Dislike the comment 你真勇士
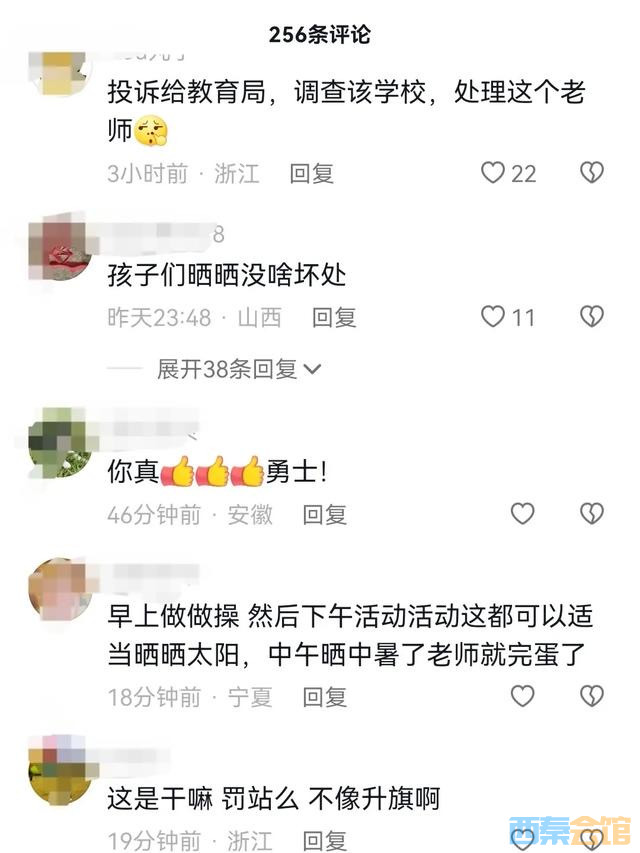The height and width of the screenshot is (853, 640). [x=592, y=514]
